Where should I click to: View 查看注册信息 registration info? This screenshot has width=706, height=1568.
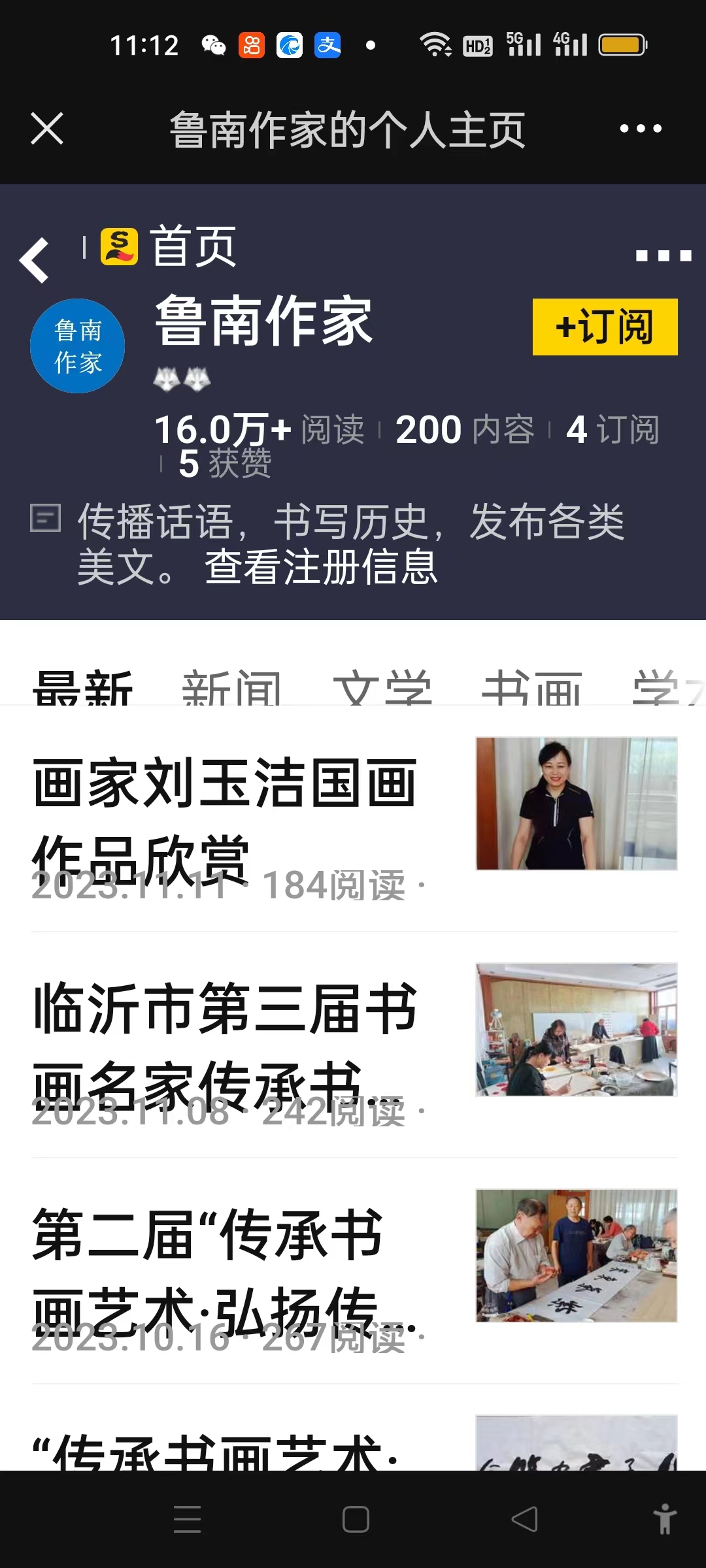(320, 566)
